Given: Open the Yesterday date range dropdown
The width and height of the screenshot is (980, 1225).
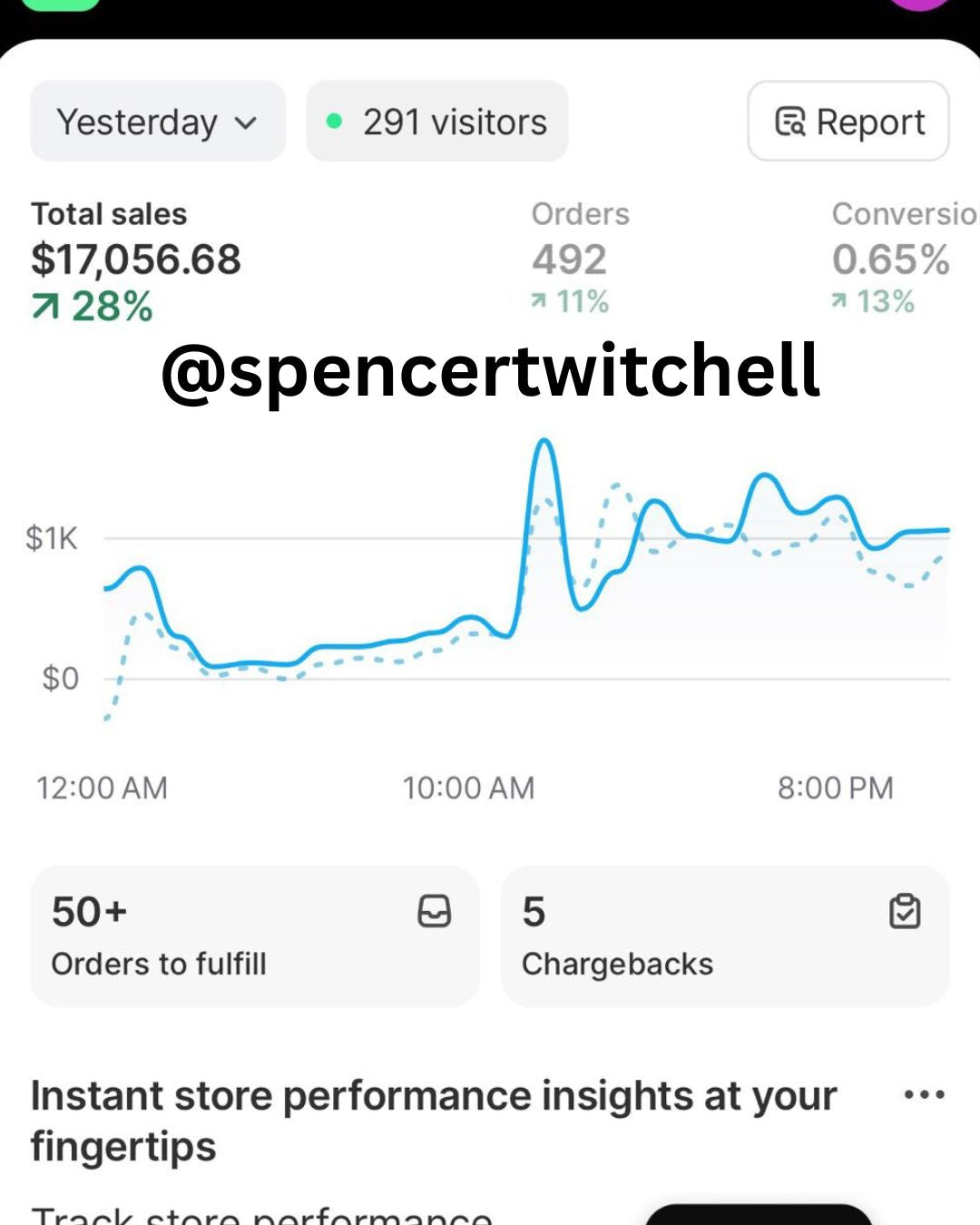Looking at the screenshot, I should pyautogui.click(x=157, y=122).
